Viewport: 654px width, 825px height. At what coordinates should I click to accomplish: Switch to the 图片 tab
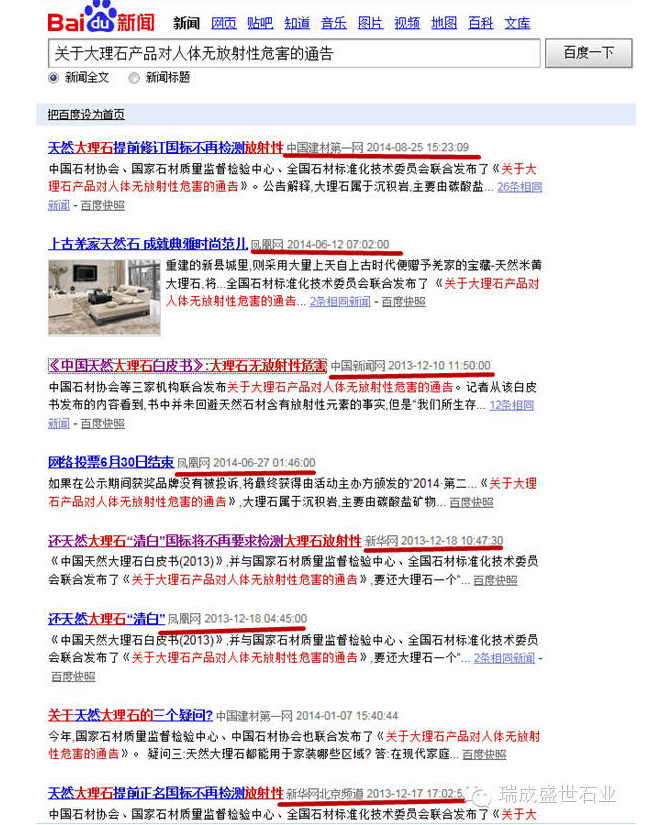[370, 22]
